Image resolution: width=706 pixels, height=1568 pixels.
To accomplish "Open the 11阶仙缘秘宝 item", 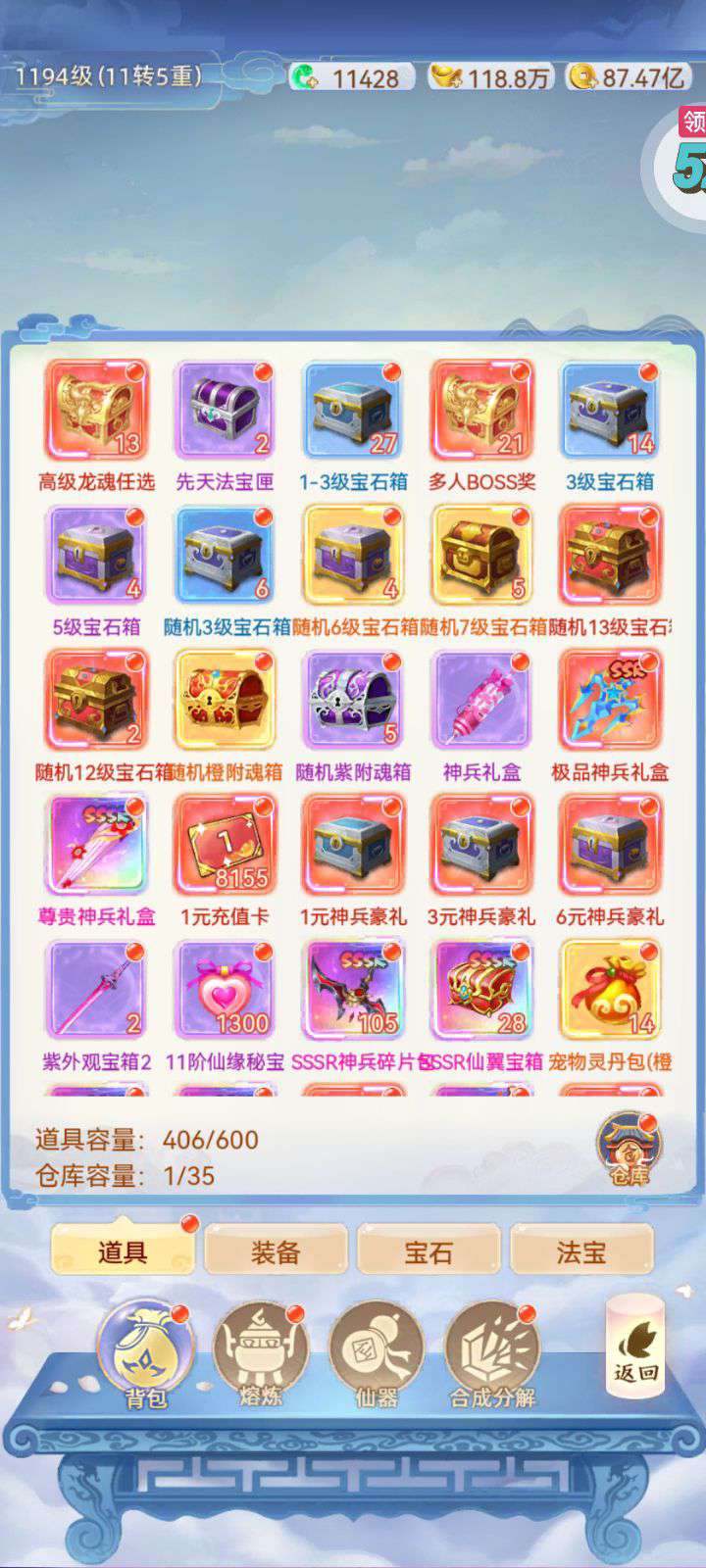I will point(225,991).
